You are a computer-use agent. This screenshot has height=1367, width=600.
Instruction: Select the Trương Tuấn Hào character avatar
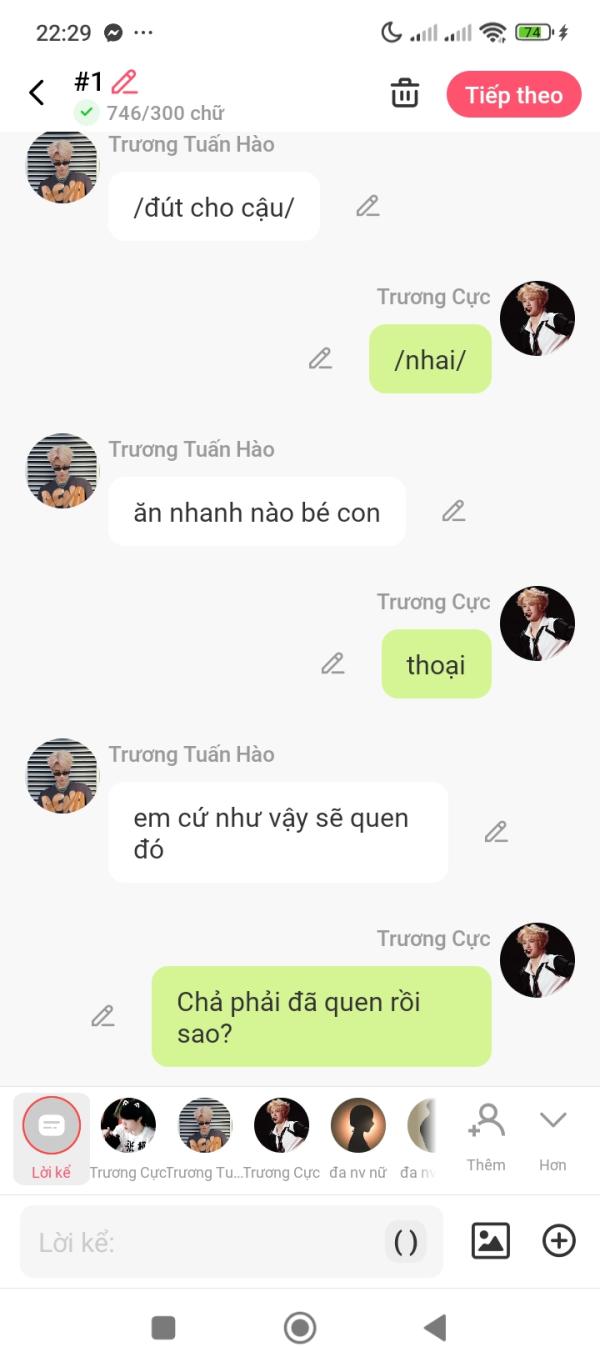point(204,1127)
